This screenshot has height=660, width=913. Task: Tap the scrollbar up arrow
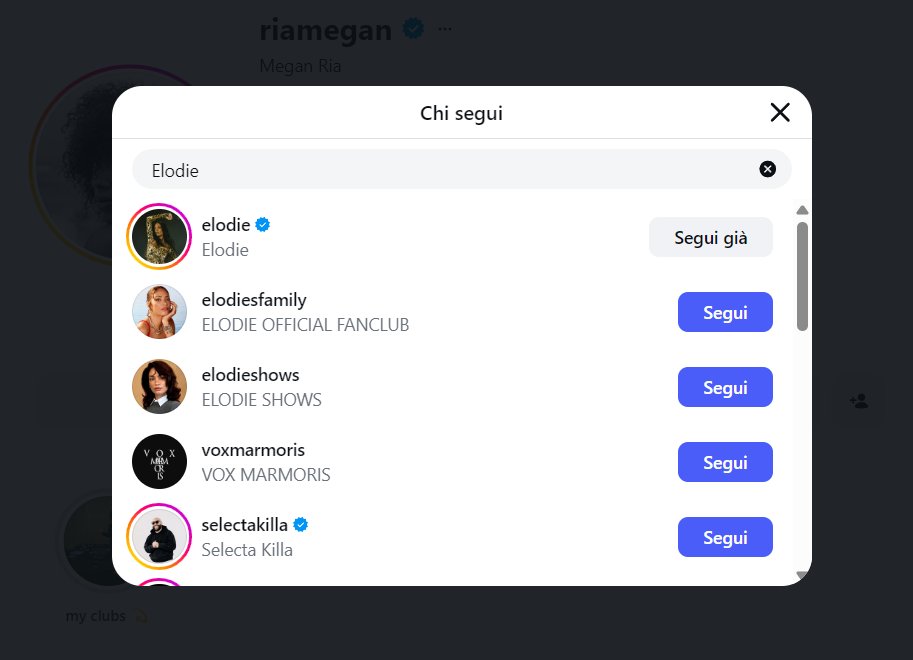pyautogui.click(x=802, y=210)
